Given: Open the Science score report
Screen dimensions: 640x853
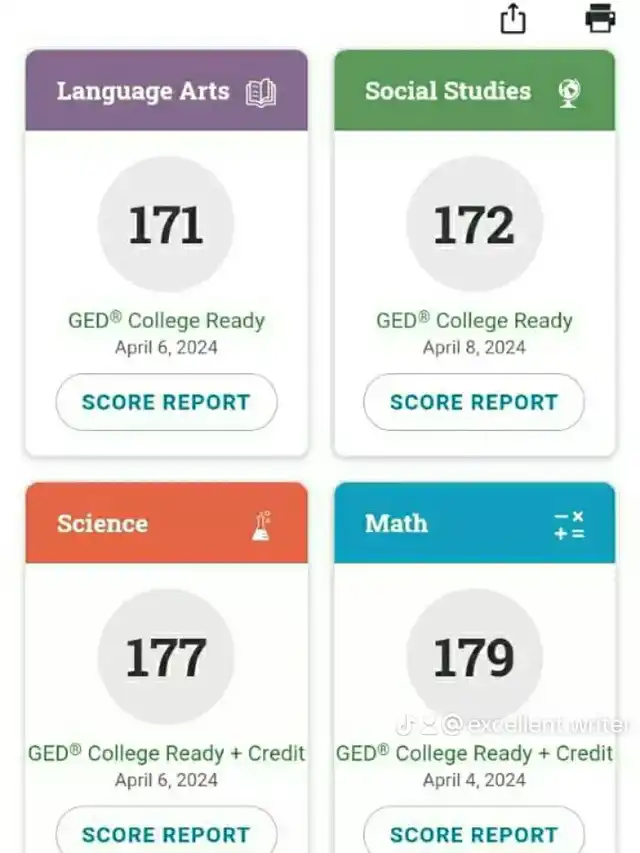Looking at the screenshot, I should pos(166,833).
